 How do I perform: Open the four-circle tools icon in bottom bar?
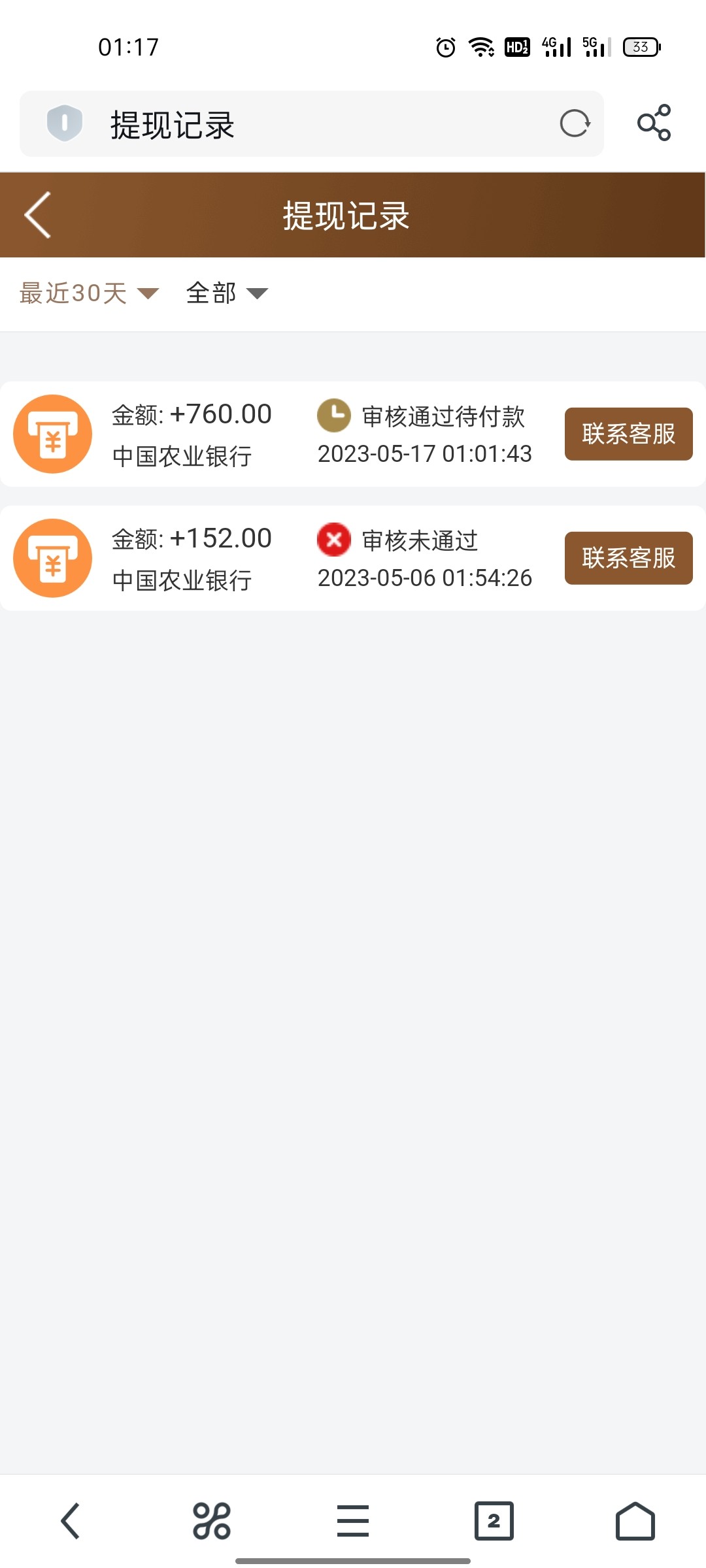212,1521
